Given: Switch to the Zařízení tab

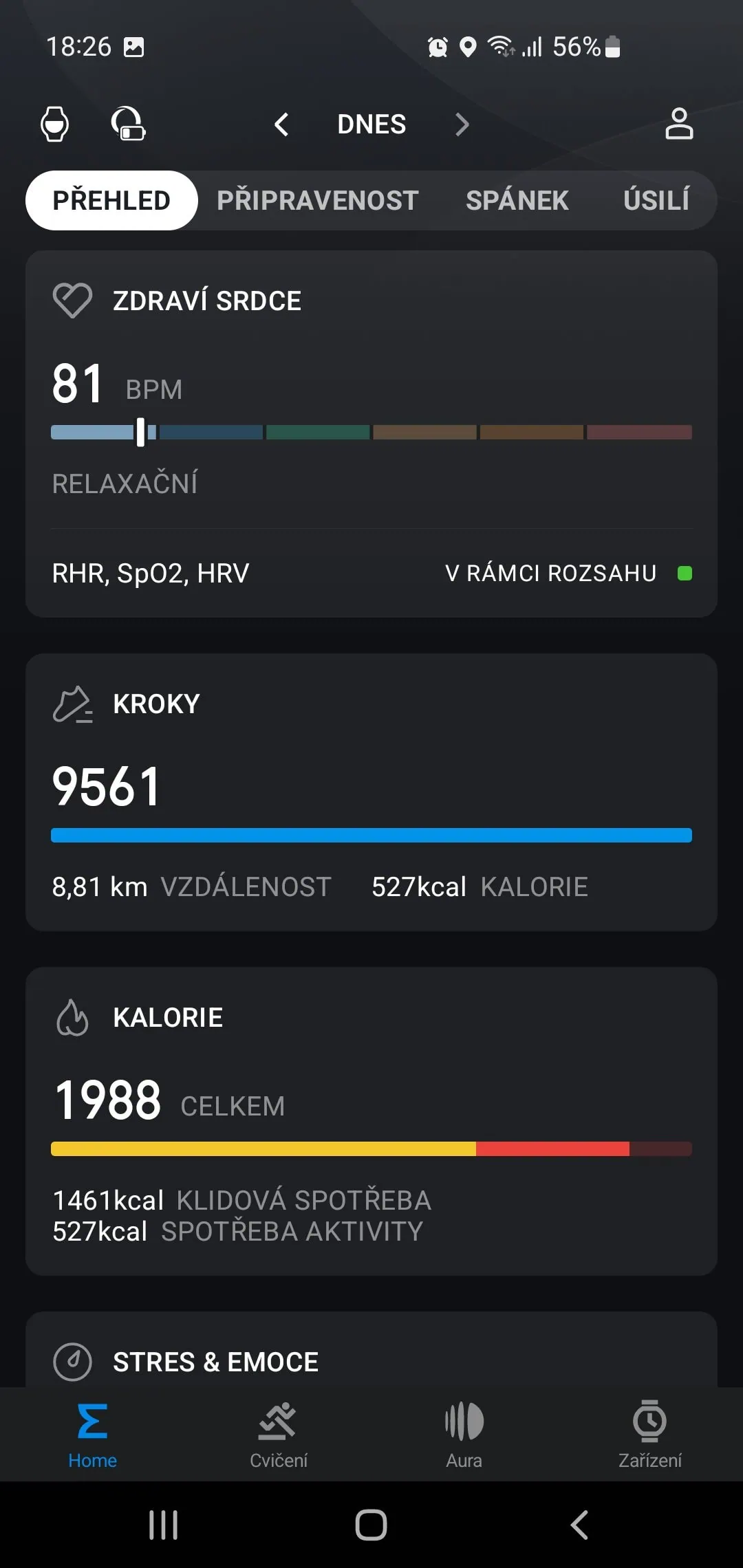Looking at the screenshot, I should pos(650,1434).
